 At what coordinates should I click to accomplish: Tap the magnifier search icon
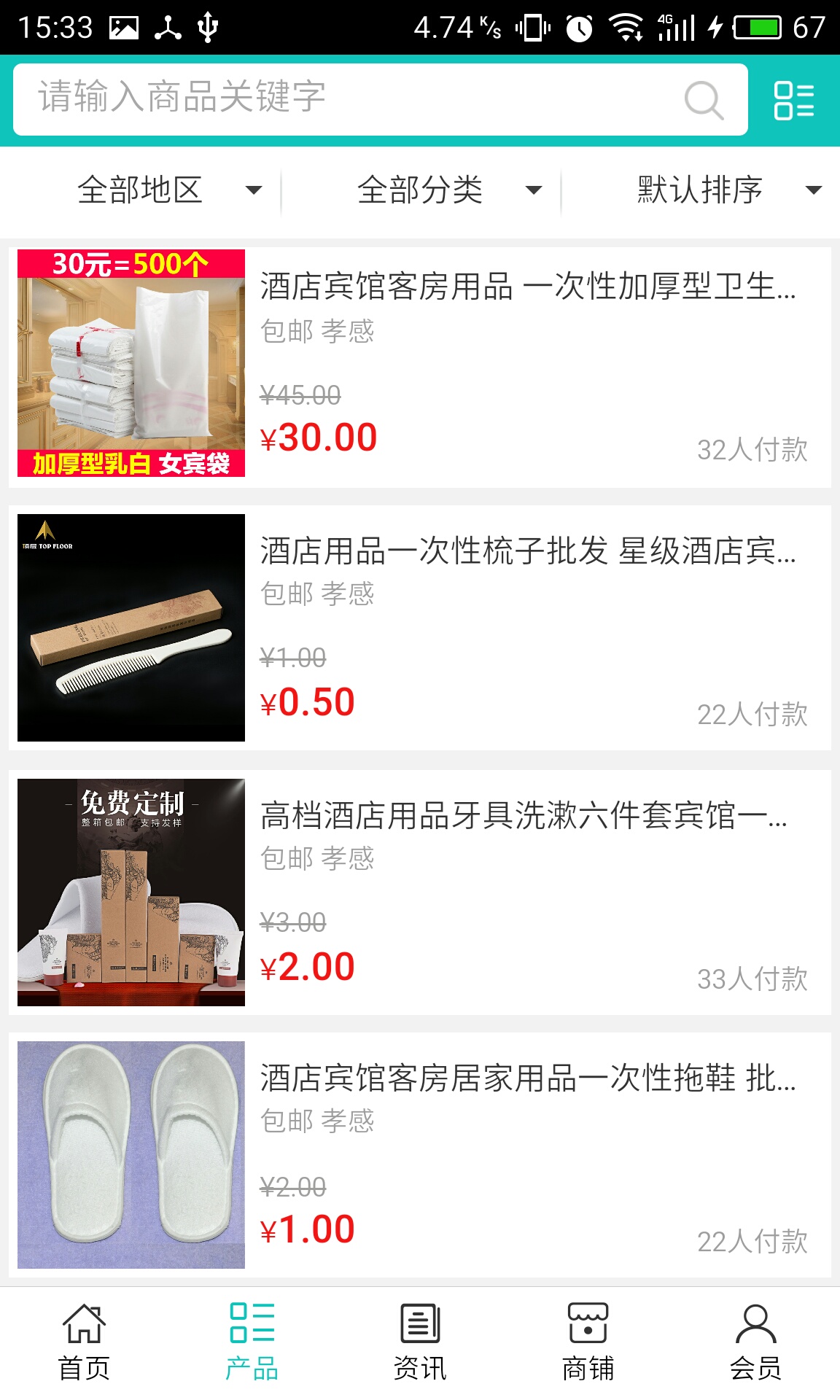(704, 100)
